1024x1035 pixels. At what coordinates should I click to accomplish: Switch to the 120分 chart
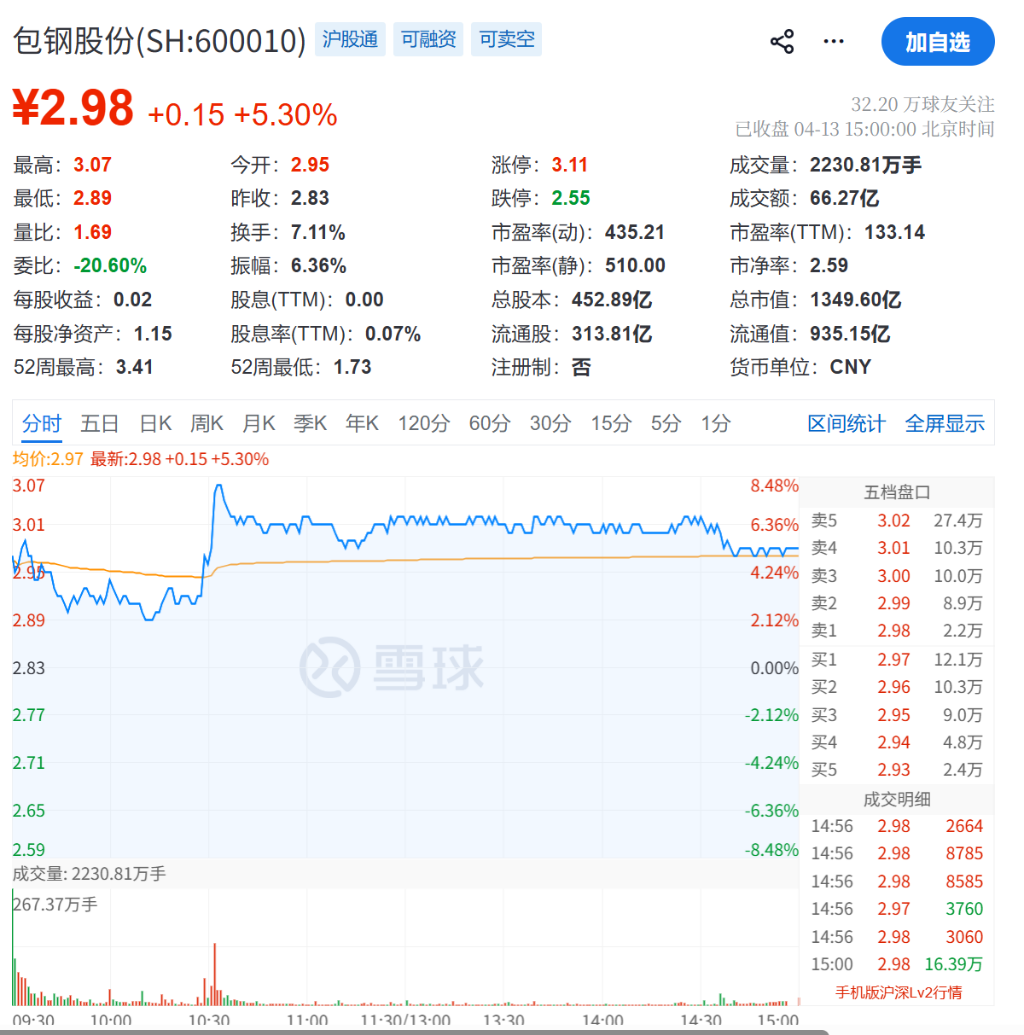(x=423, y=423)
